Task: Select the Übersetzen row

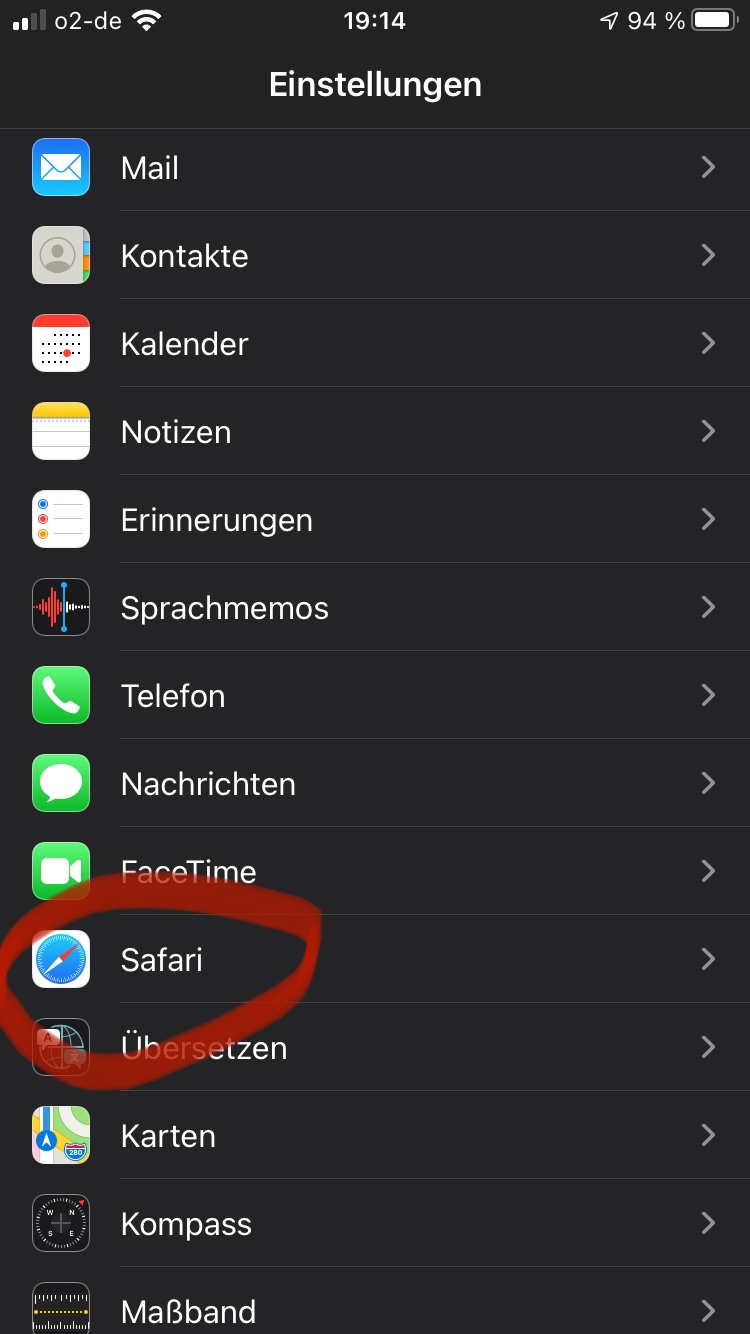Action: (x=375, y=1048)
